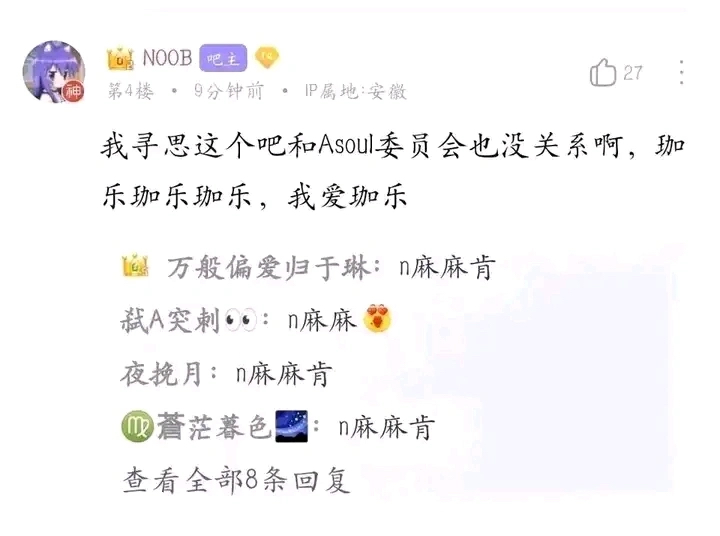Open NOOB's profile avatar
720x536 pixels.
pyautogui.click(x=53, y=72)
